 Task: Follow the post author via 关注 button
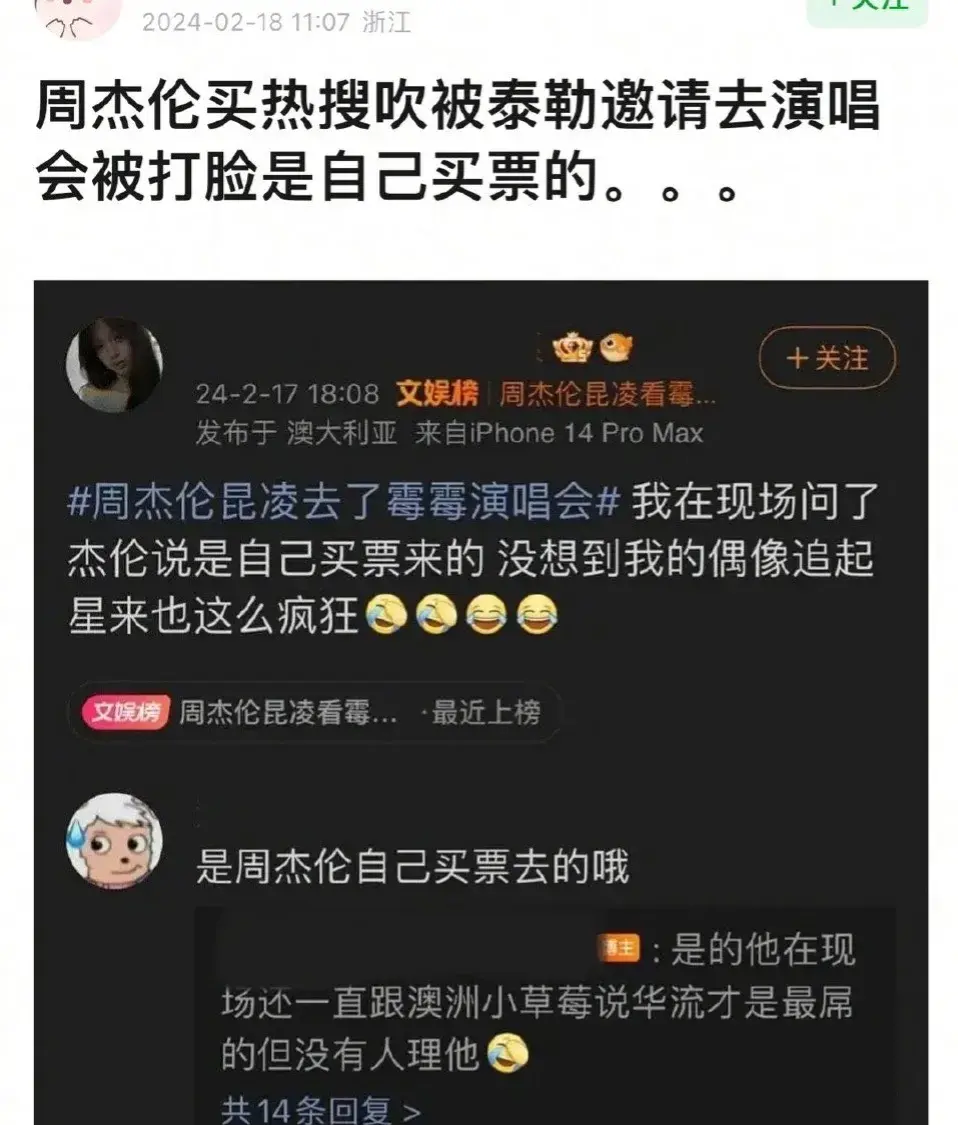(x=868, y=8)
